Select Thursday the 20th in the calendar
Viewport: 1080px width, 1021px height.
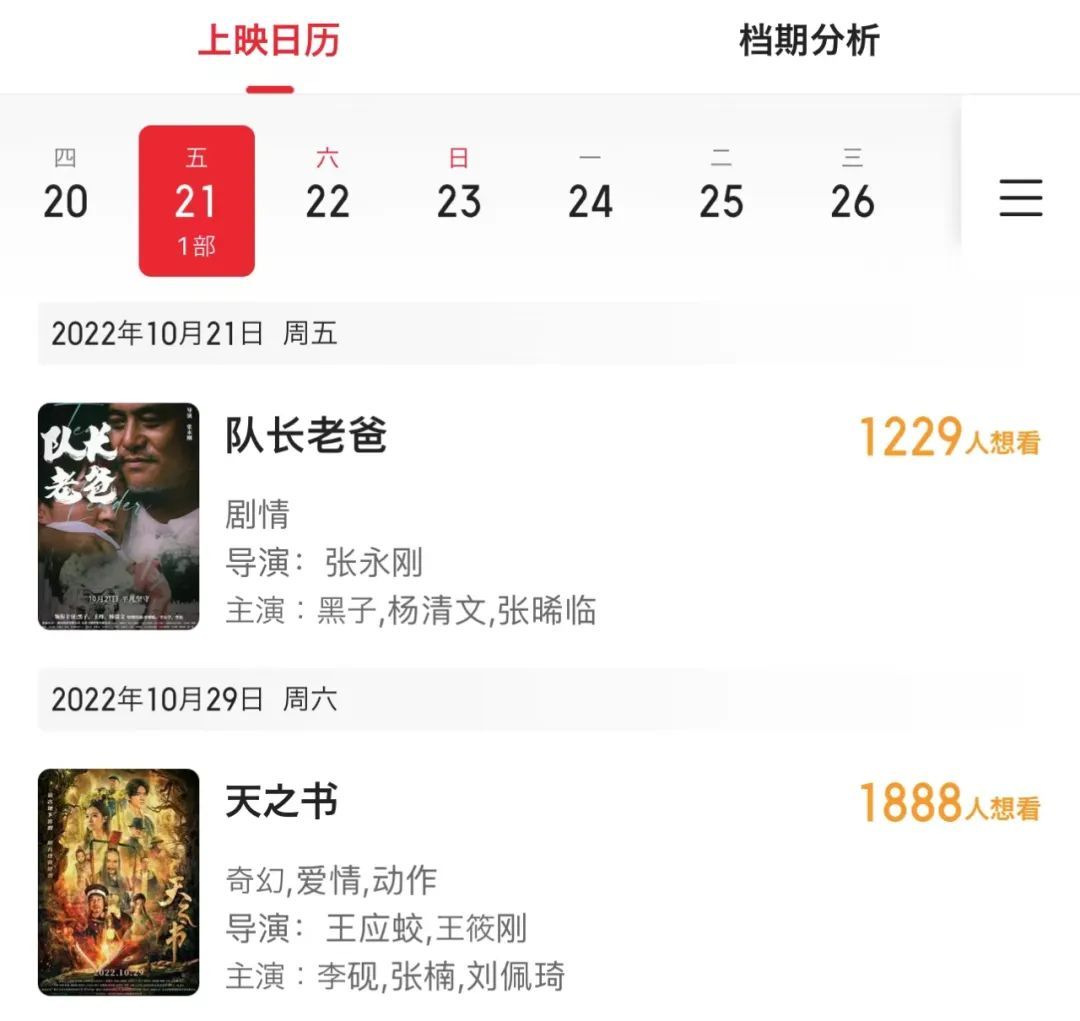point(65,186)
